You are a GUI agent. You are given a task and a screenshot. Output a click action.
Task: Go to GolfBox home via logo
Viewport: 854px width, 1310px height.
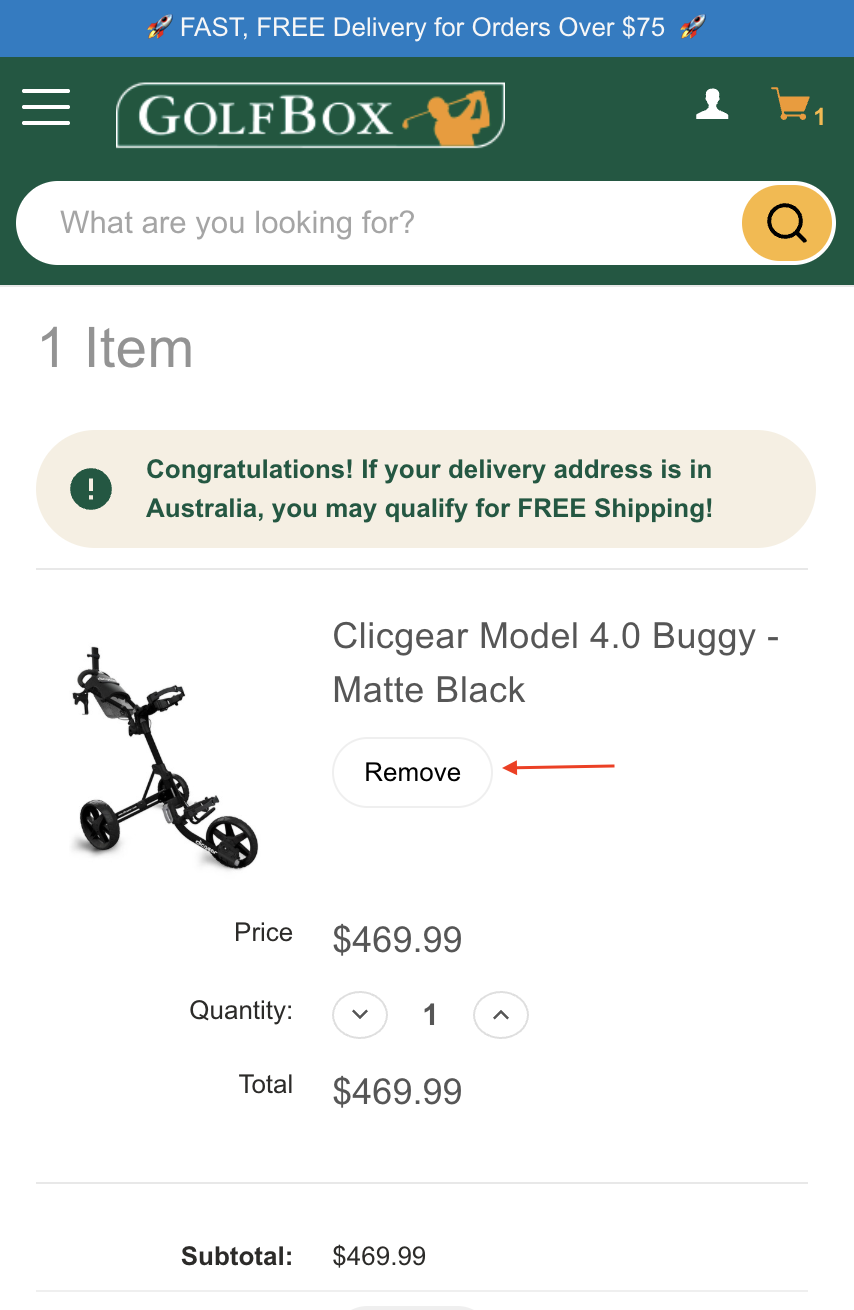pyautogui.click(x=310, y=115)
